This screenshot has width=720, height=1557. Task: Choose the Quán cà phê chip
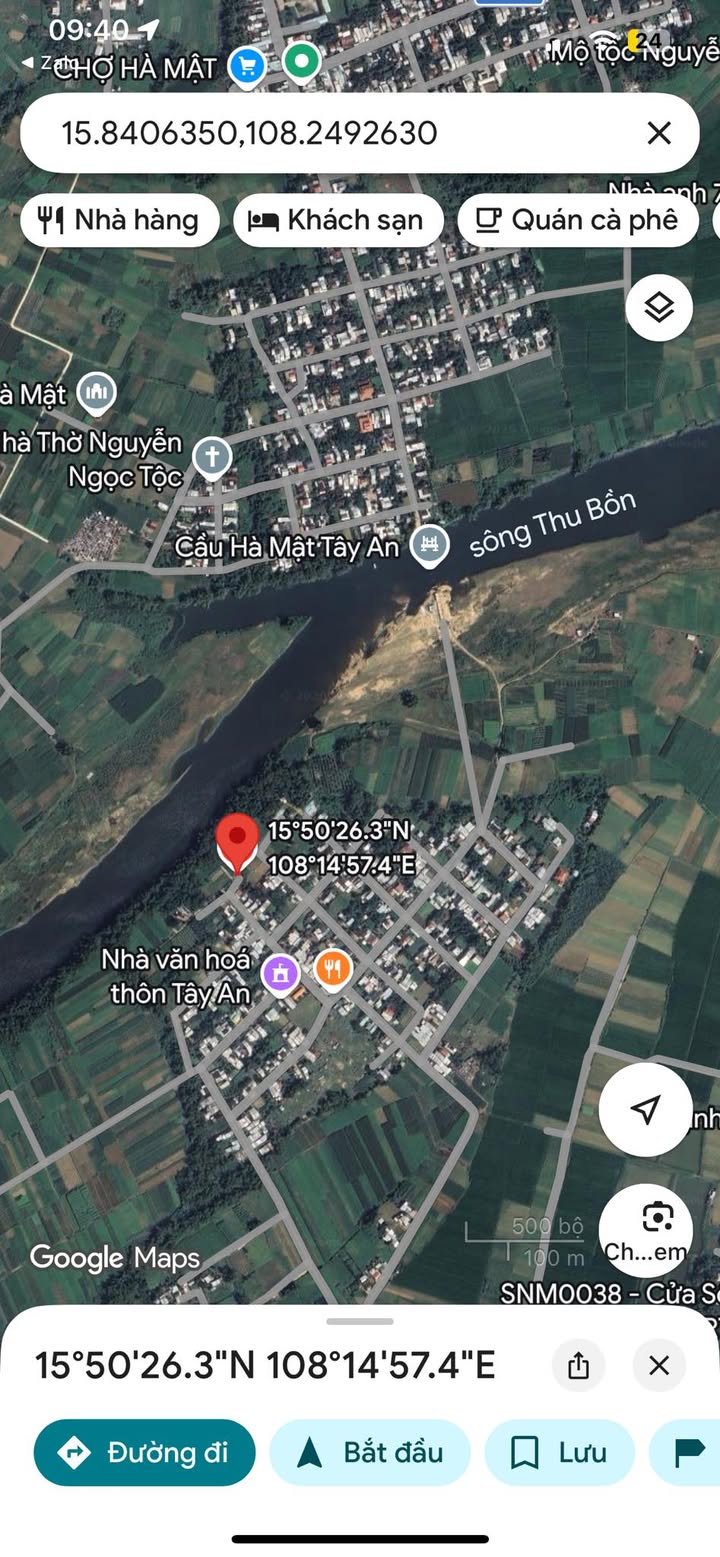point(578,220)
